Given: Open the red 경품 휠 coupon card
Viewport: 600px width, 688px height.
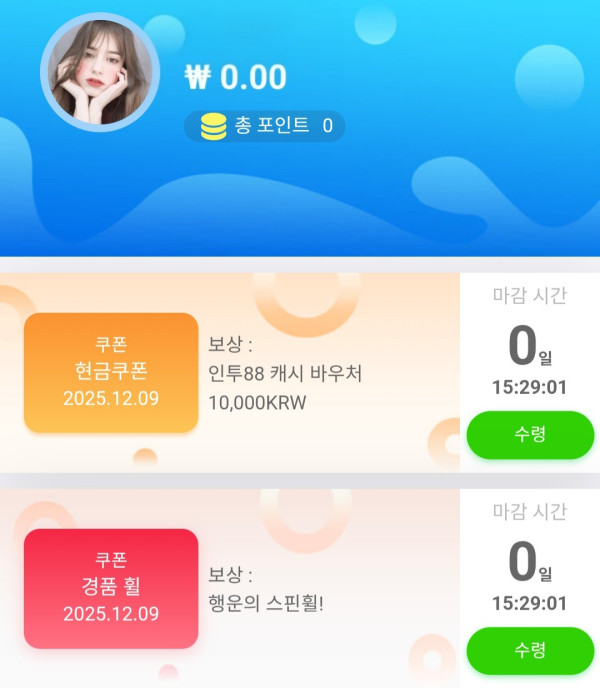Looking at the screenshot, I should pyautogui.click(x=111, y=587).
